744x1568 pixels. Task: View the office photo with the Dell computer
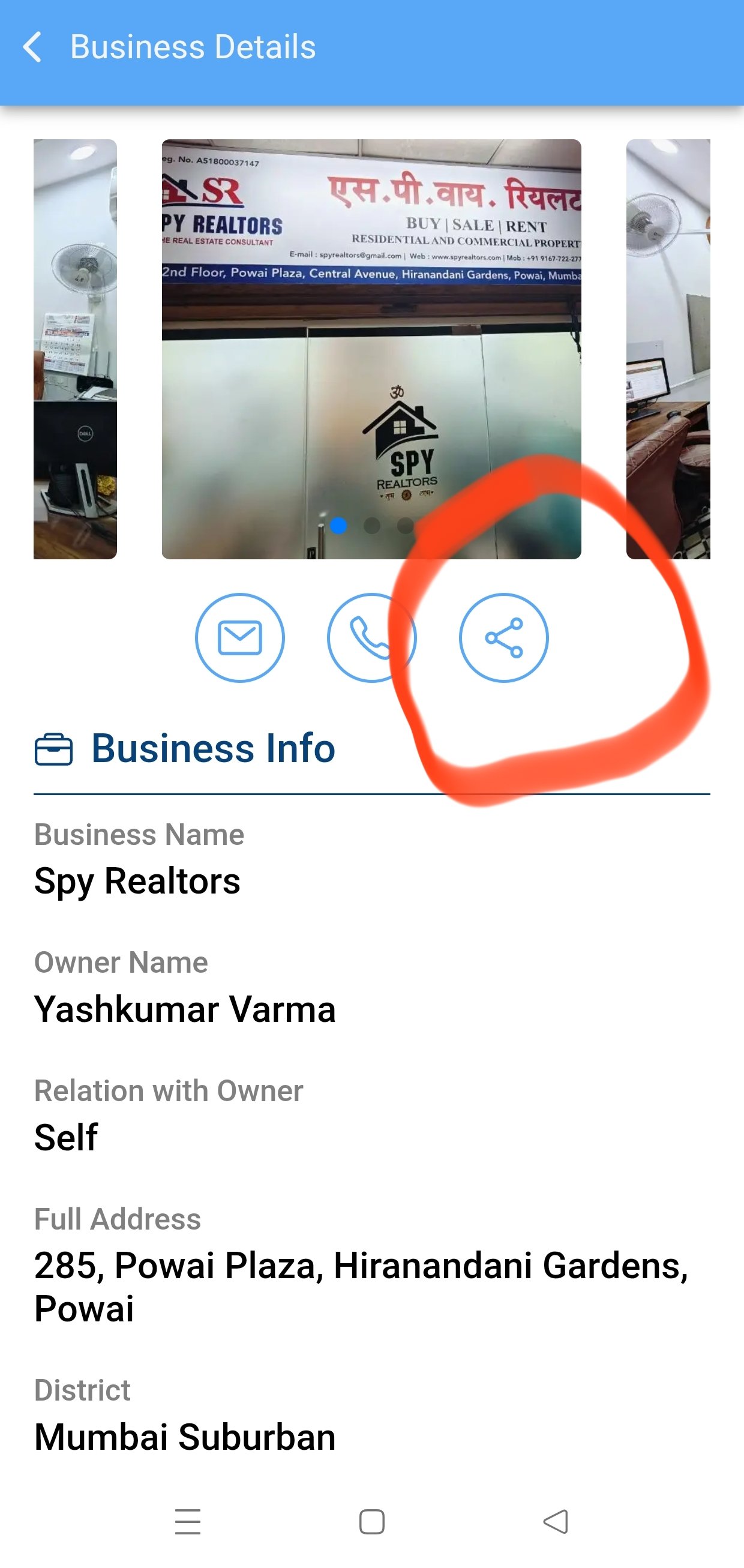[x=76, y=348]
